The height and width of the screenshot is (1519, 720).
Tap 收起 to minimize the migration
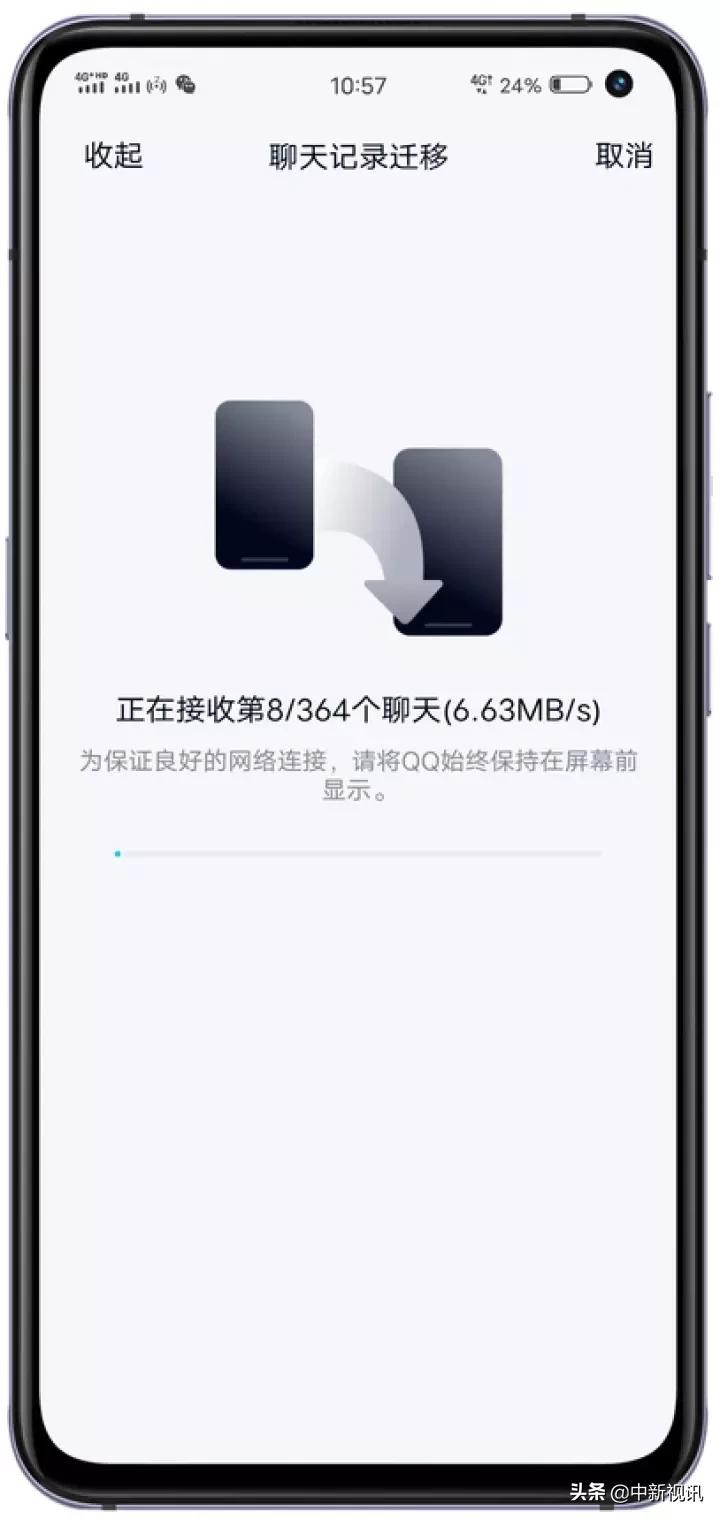(114, 156)
